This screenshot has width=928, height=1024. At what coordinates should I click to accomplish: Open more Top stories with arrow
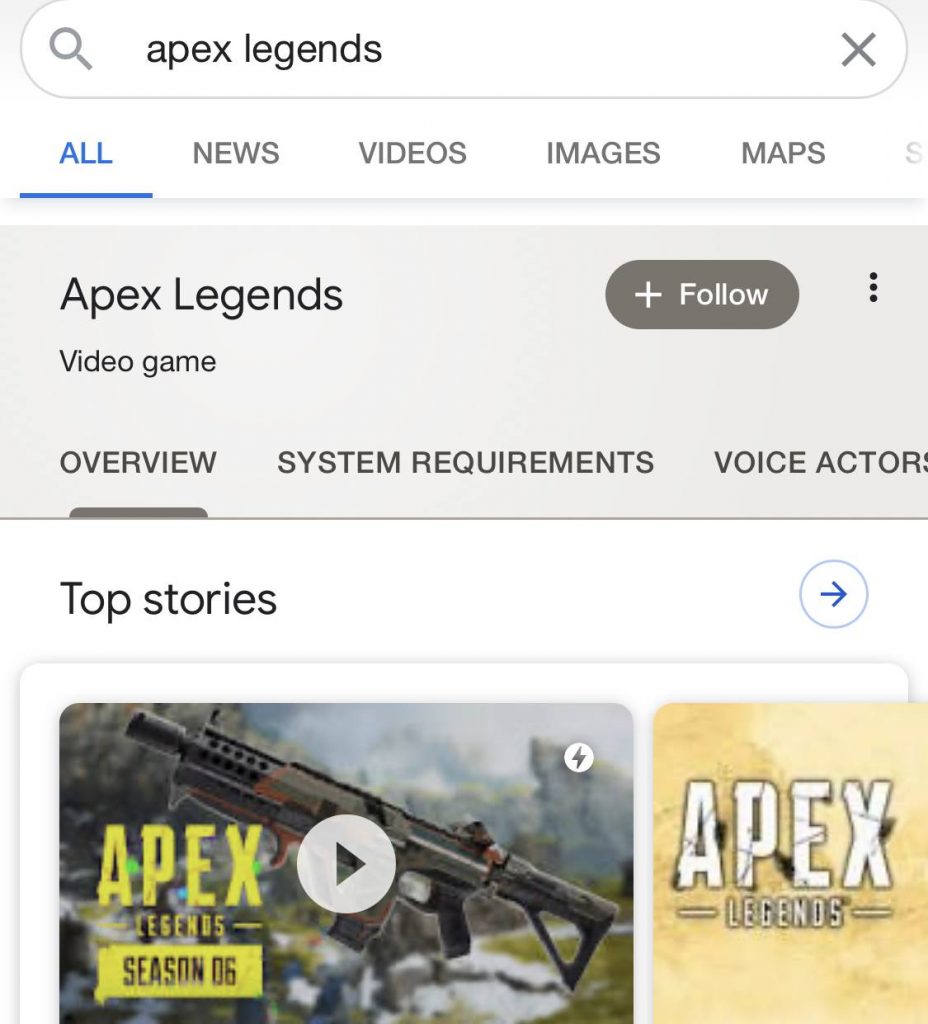pos(834,595)
